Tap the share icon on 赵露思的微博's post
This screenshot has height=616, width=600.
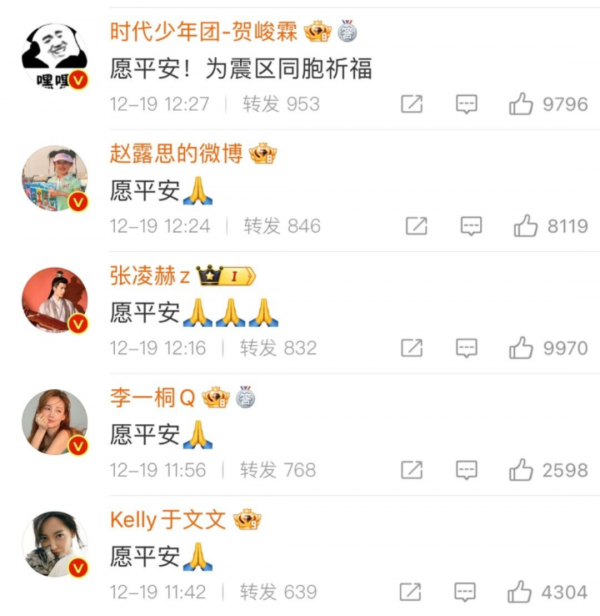coord(416,226)
